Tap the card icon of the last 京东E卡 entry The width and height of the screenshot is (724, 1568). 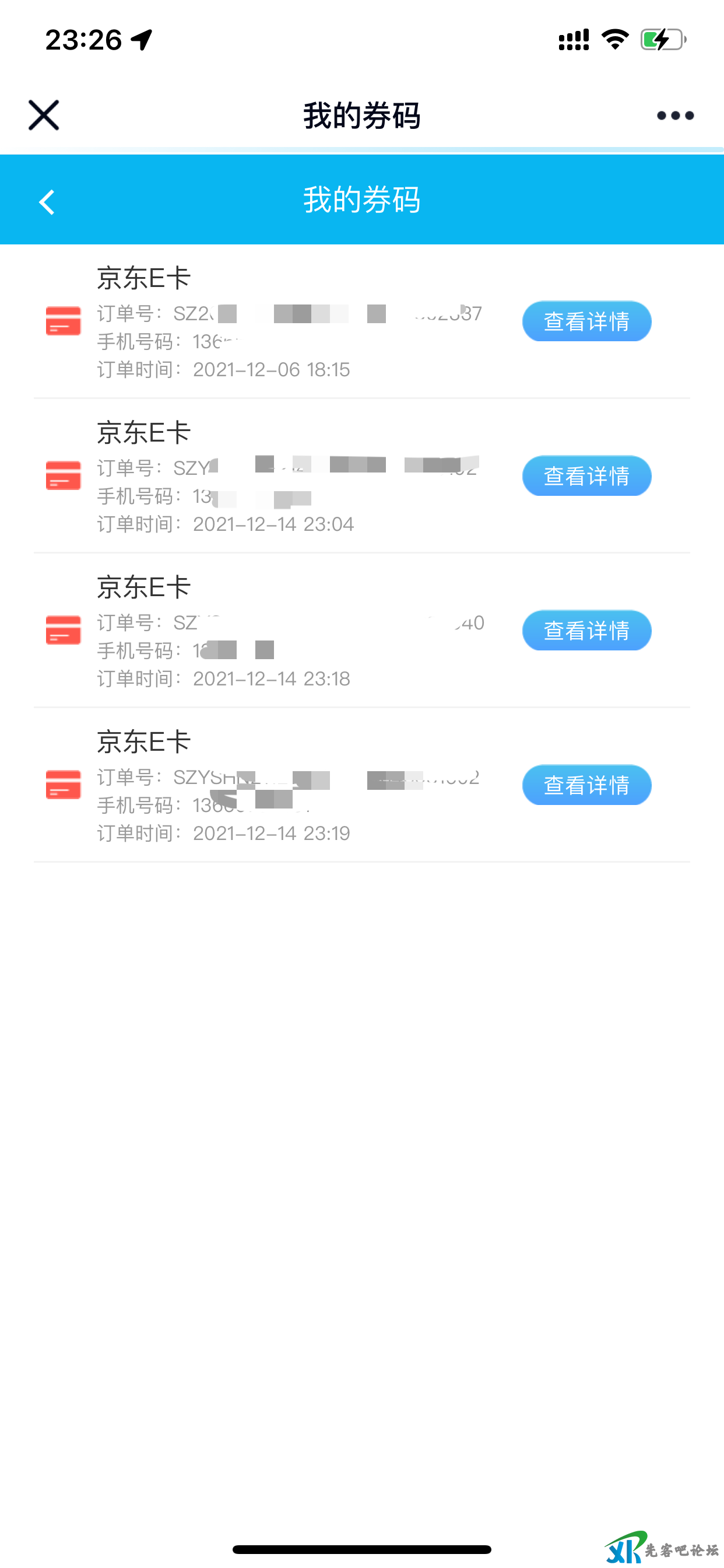[x=64, y=785]
